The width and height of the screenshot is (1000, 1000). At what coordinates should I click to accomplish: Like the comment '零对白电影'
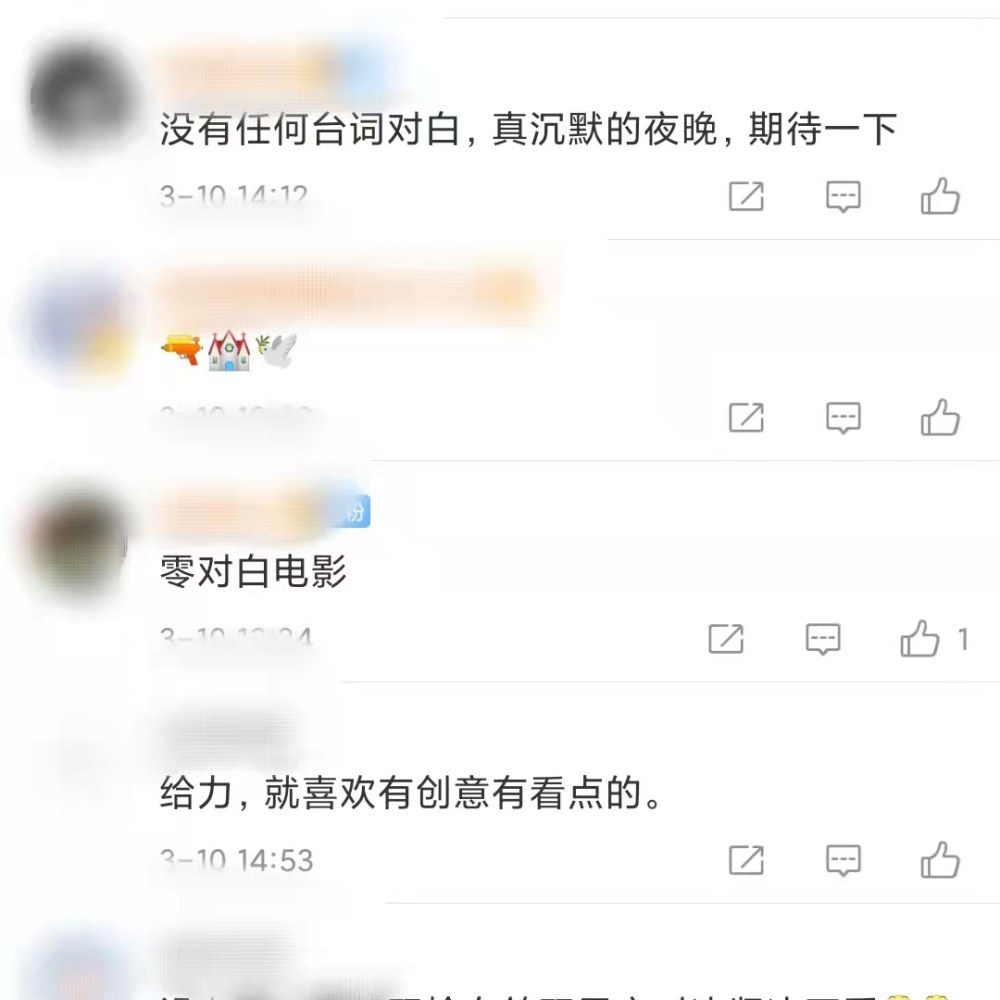pyautogui.click(x=920, y=638)
